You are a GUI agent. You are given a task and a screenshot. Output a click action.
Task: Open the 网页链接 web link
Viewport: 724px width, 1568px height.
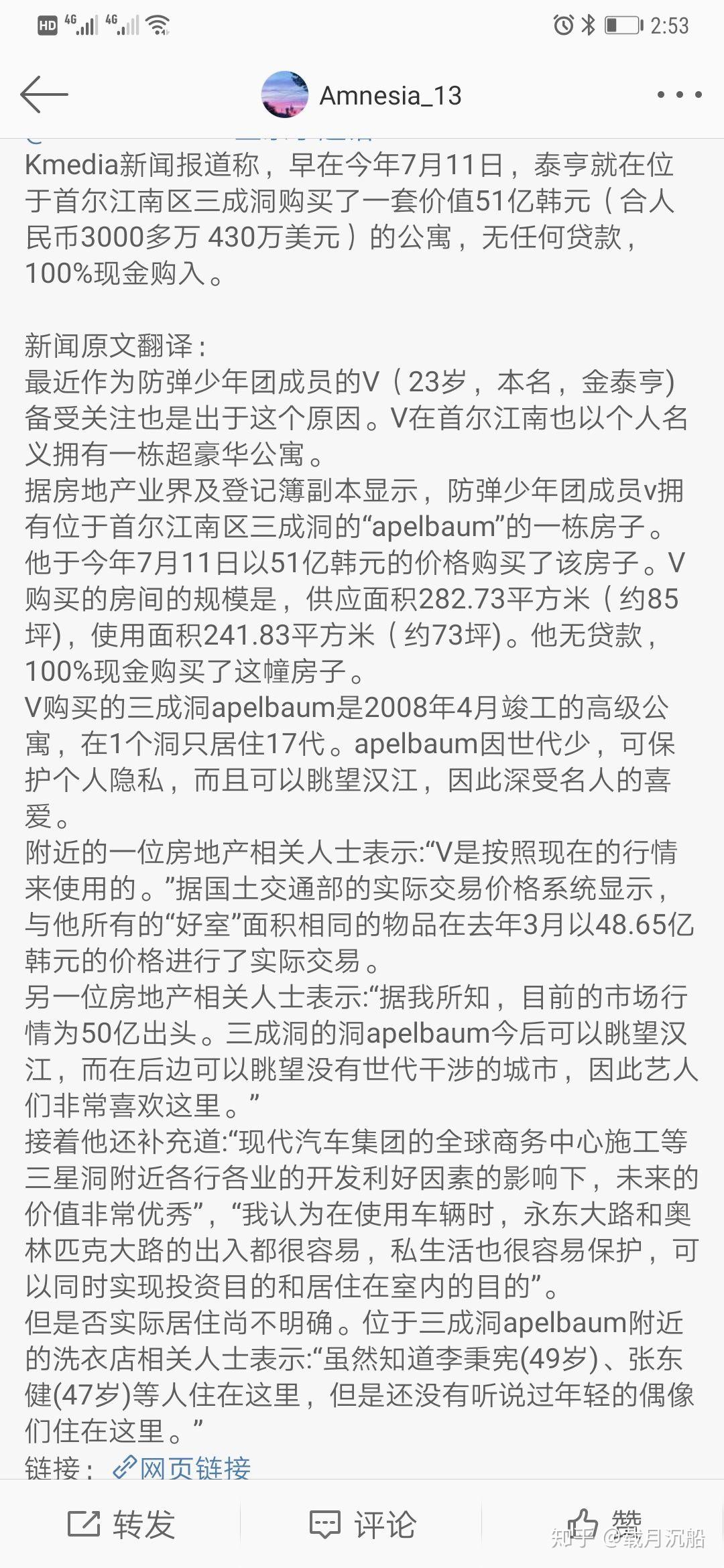[x=182, y=1468]
